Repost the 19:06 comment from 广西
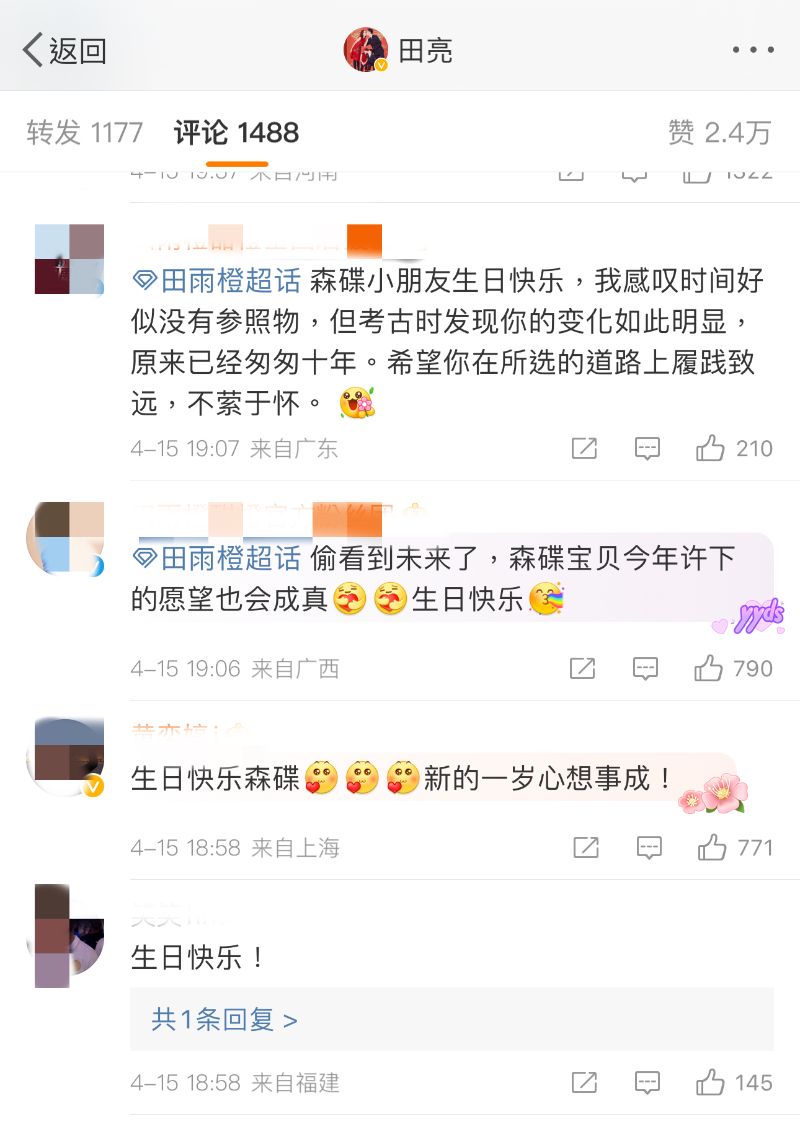 583,668
